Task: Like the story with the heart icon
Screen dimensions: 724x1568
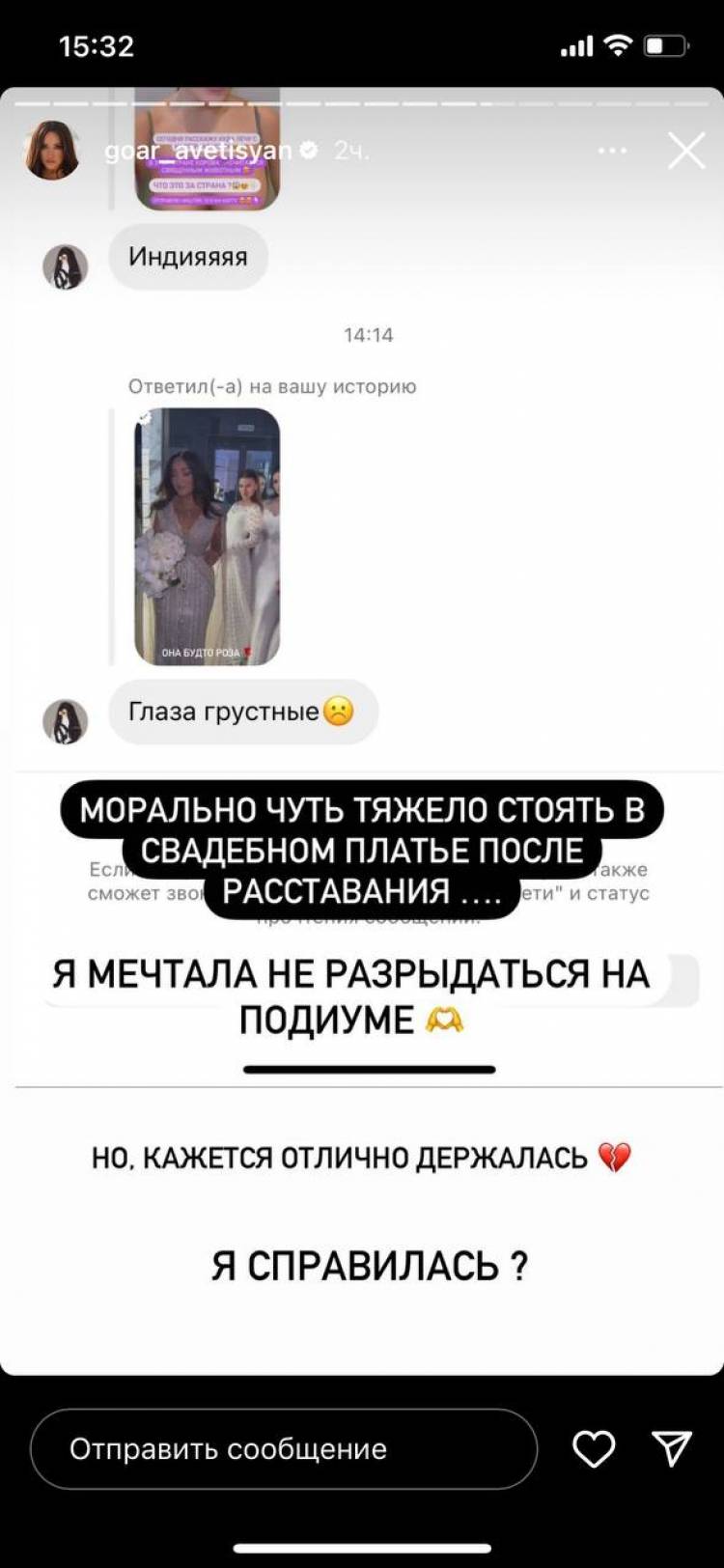Action: pyautogui.click(x=594, y=1449)
